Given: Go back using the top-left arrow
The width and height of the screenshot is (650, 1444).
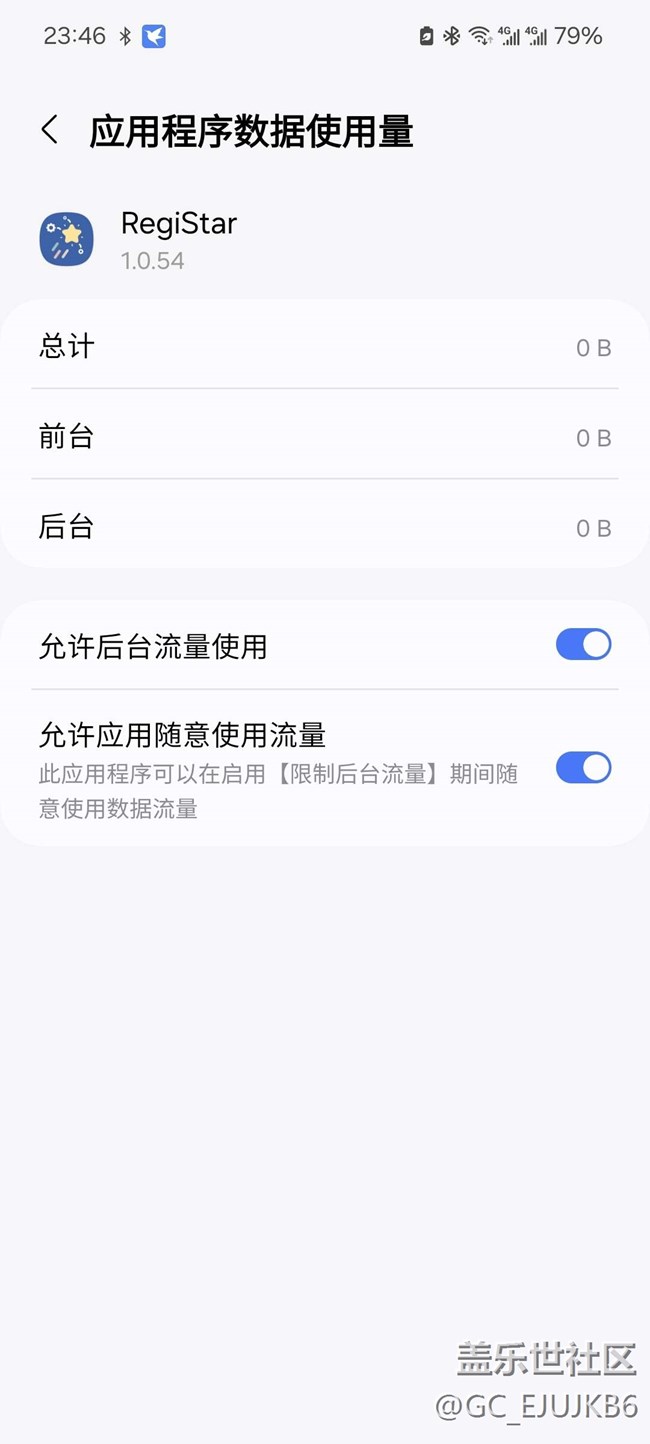Looking at the screenshot, I should click(x=50, y=129).
